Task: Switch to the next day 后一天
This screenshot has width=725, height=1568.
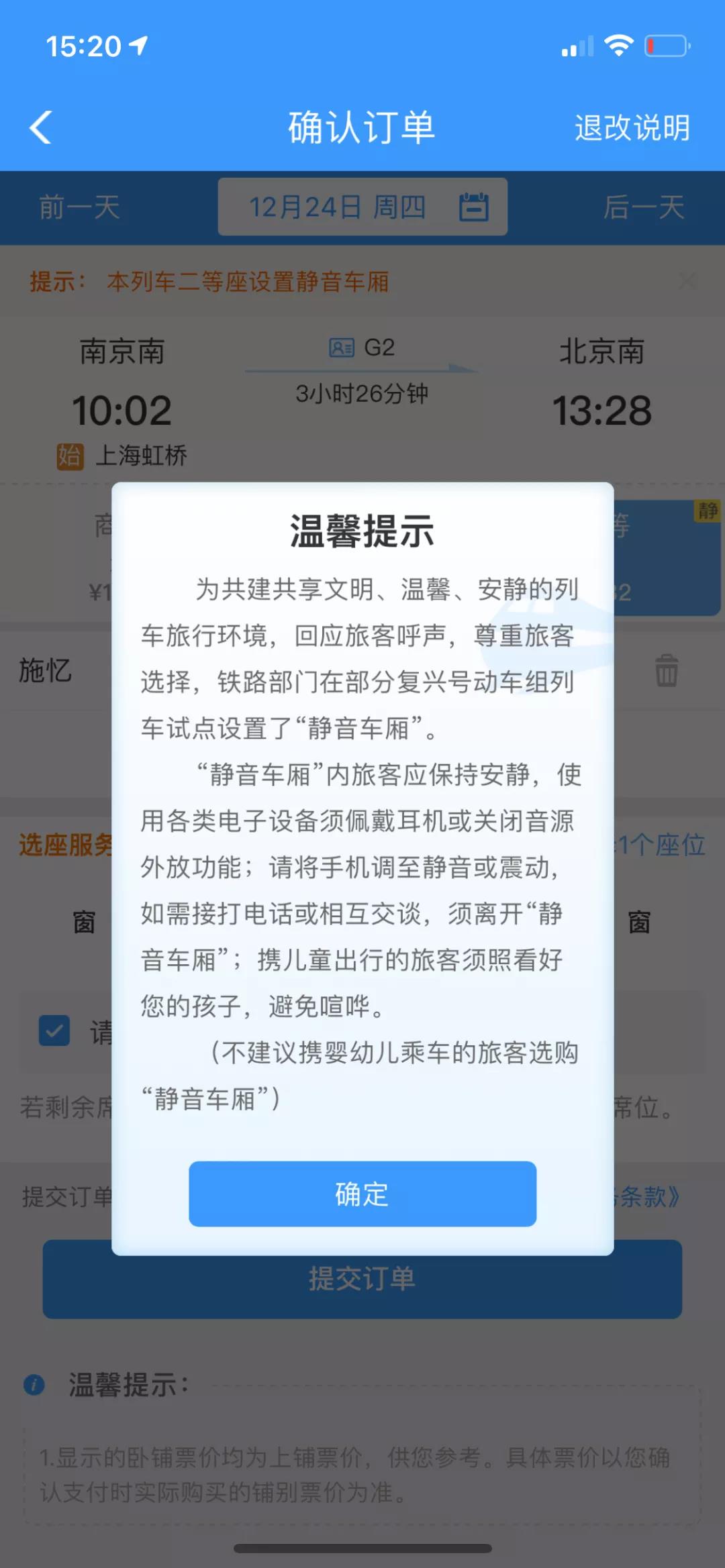Action: point(643,207)
